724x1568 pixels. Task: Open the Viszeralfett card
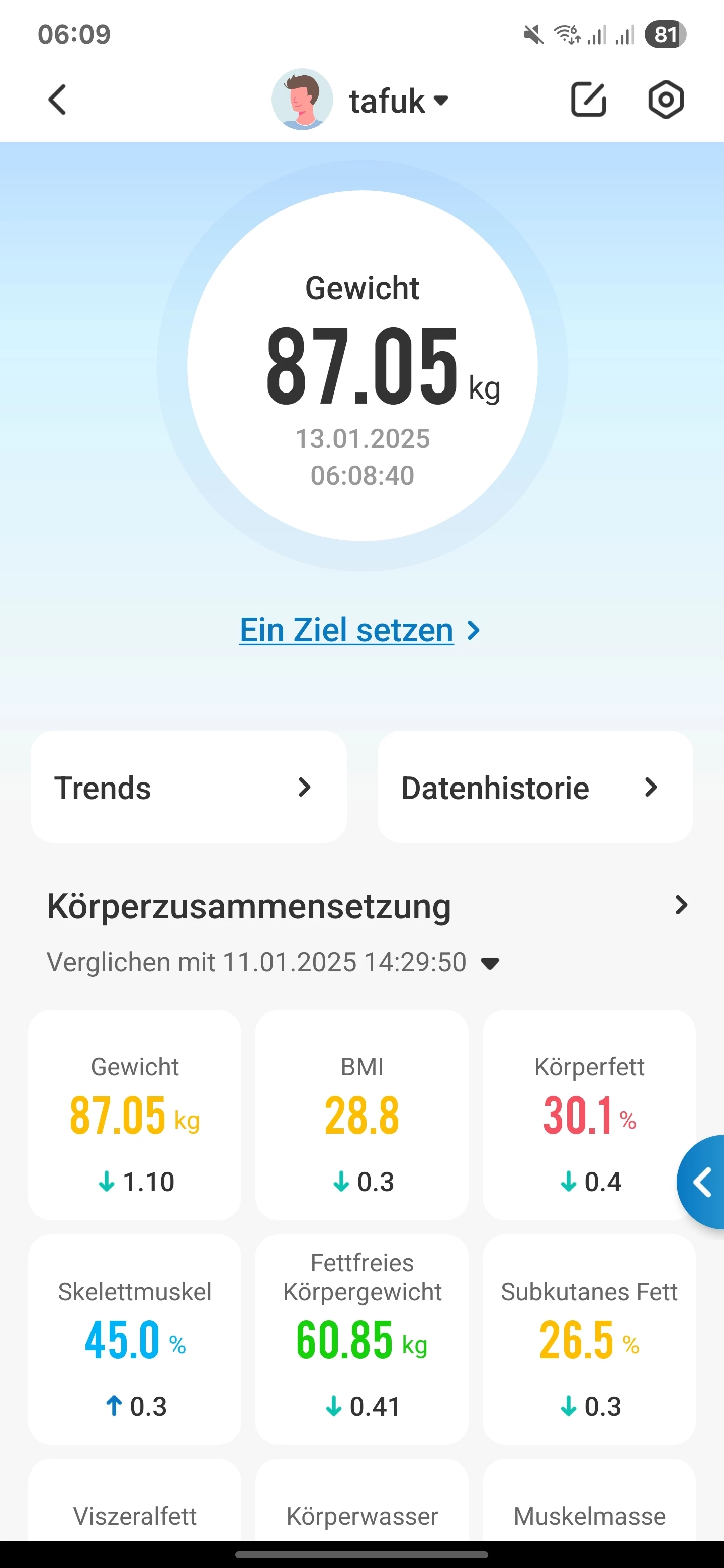coord(135,1510)
